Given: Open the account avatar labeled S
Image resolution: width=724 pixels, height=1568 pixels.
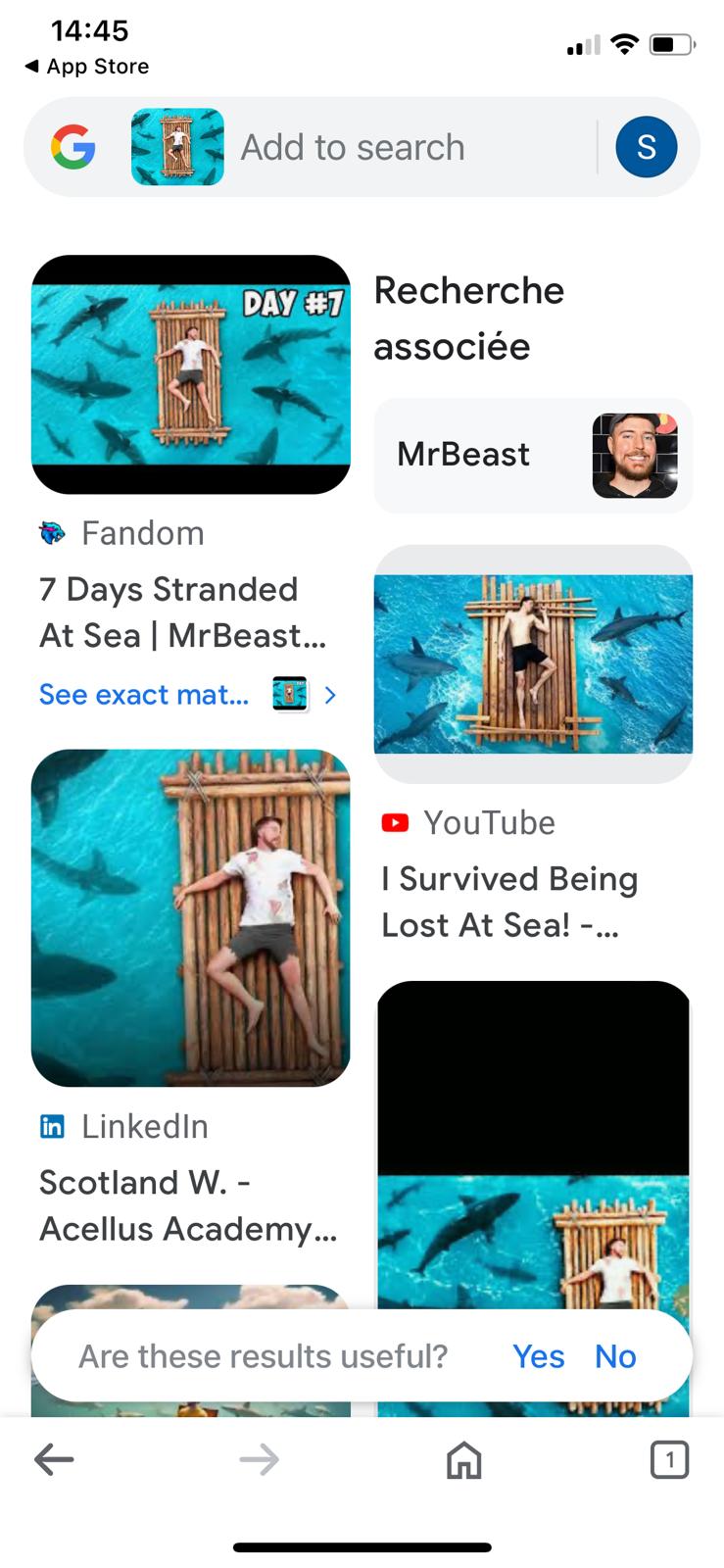Looking at the screenshot, I should point(646,148).
